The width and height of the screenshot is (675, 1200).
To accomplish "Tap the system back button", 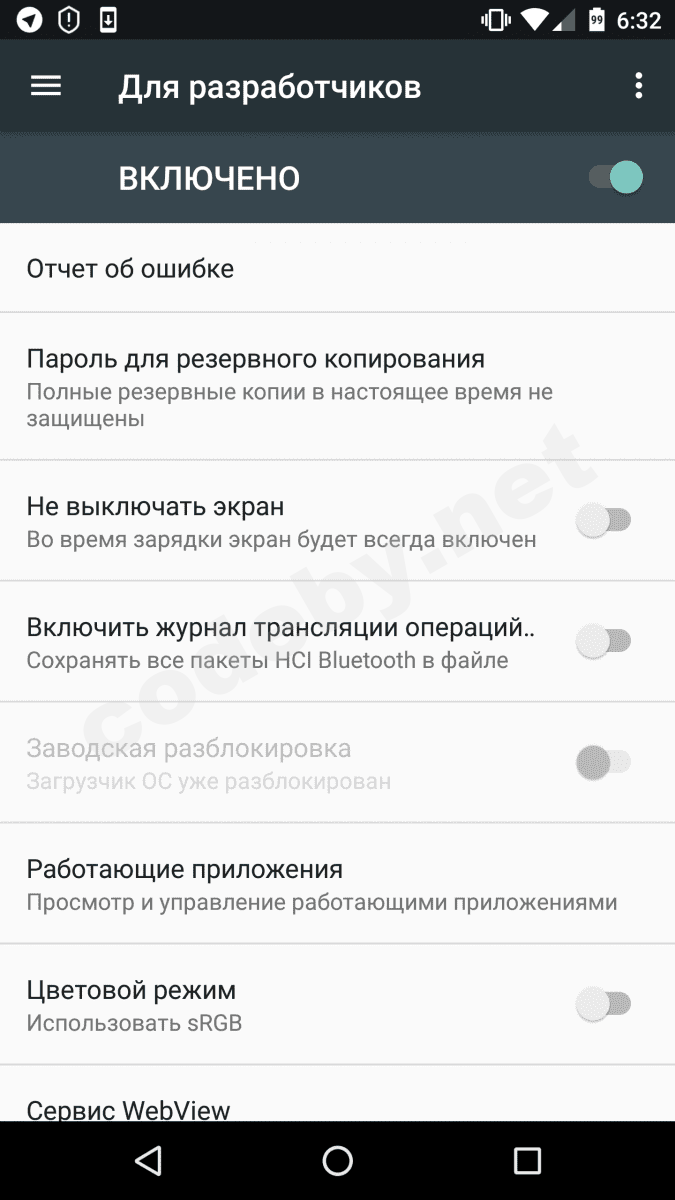I will (x=148, y=1160).
